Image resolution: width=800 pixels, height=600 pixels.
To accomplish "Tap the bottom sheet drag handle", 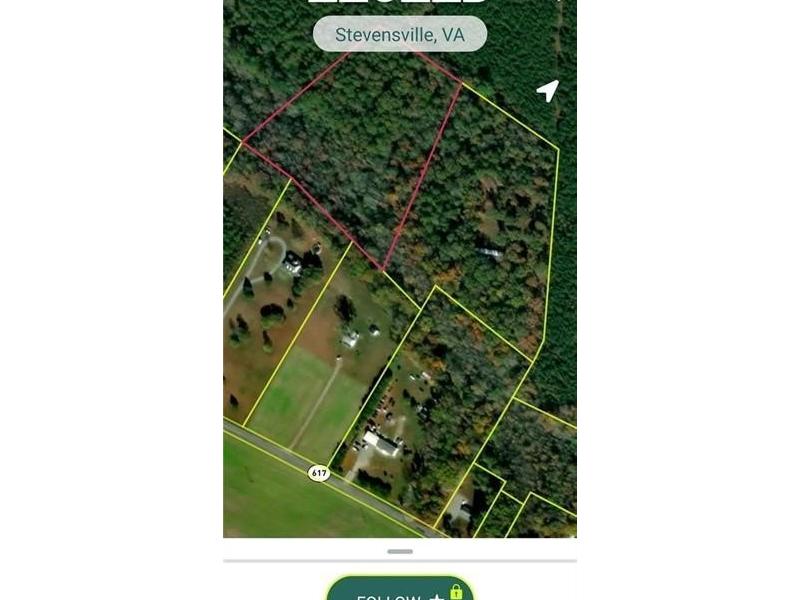I will [400, 551].
